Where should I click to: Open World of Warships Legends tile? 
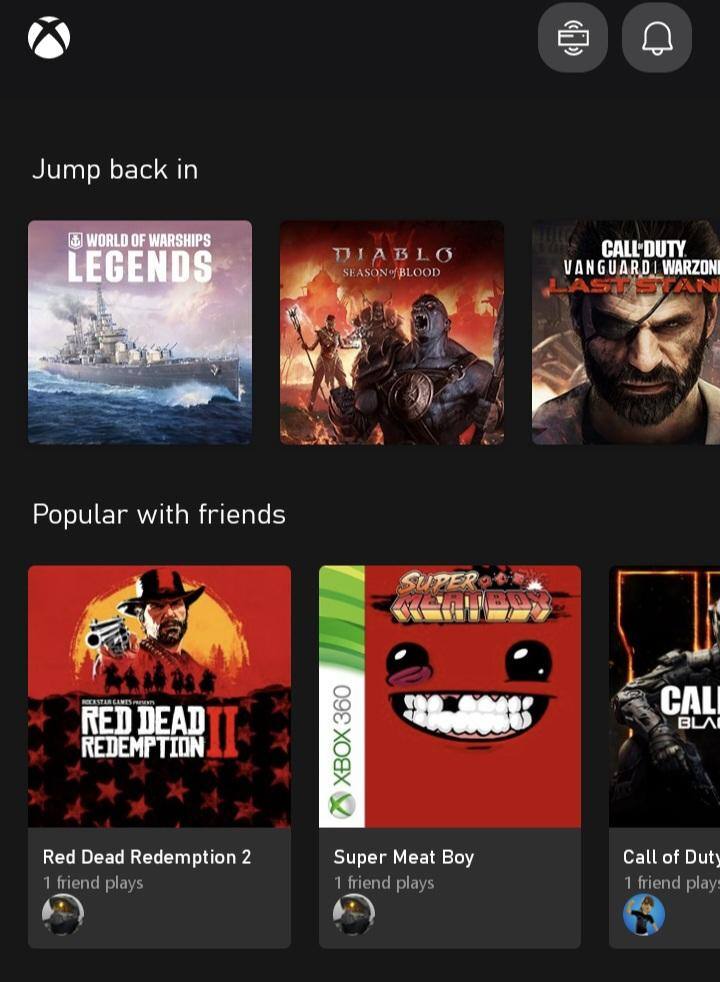[x=140, y=332]
